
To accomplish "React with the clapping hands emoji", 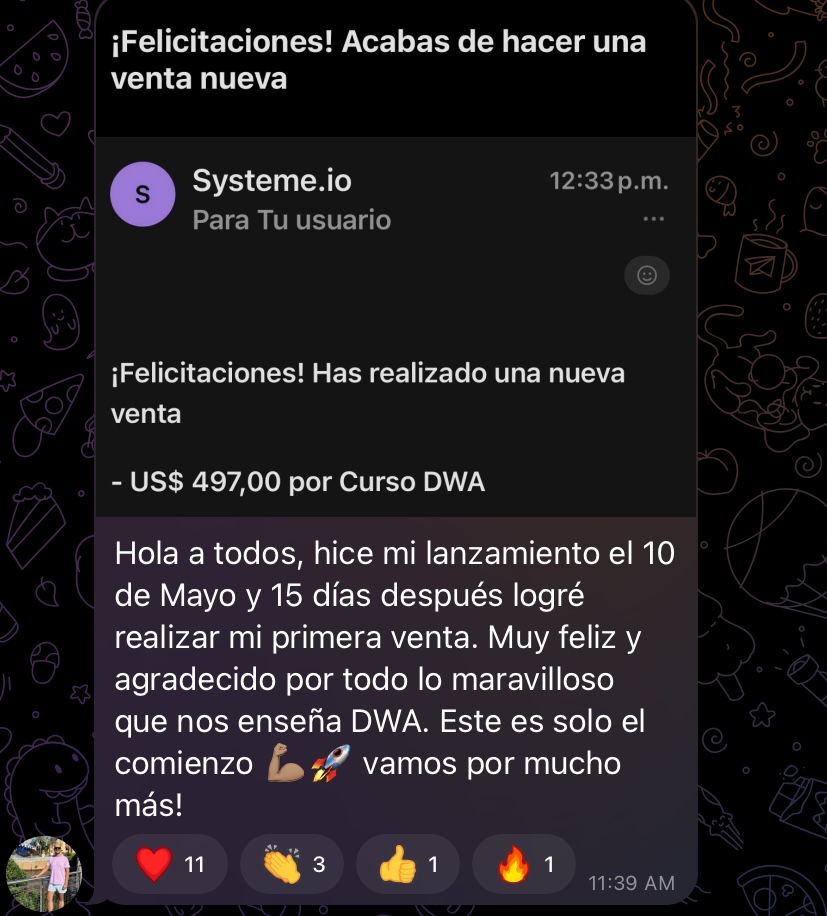I will 293,864.
